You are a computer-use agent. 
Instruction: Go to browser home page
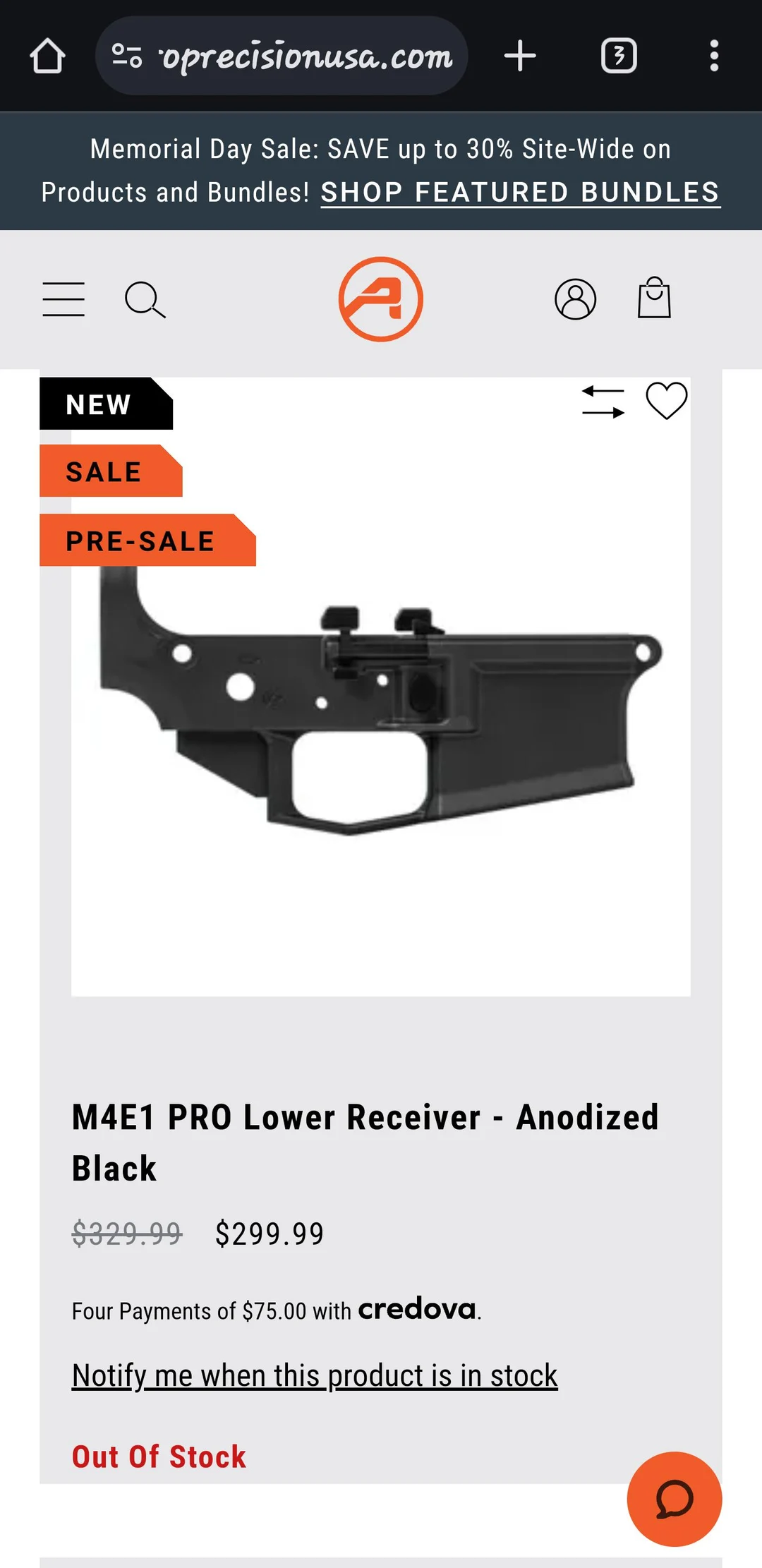(47, 55)
